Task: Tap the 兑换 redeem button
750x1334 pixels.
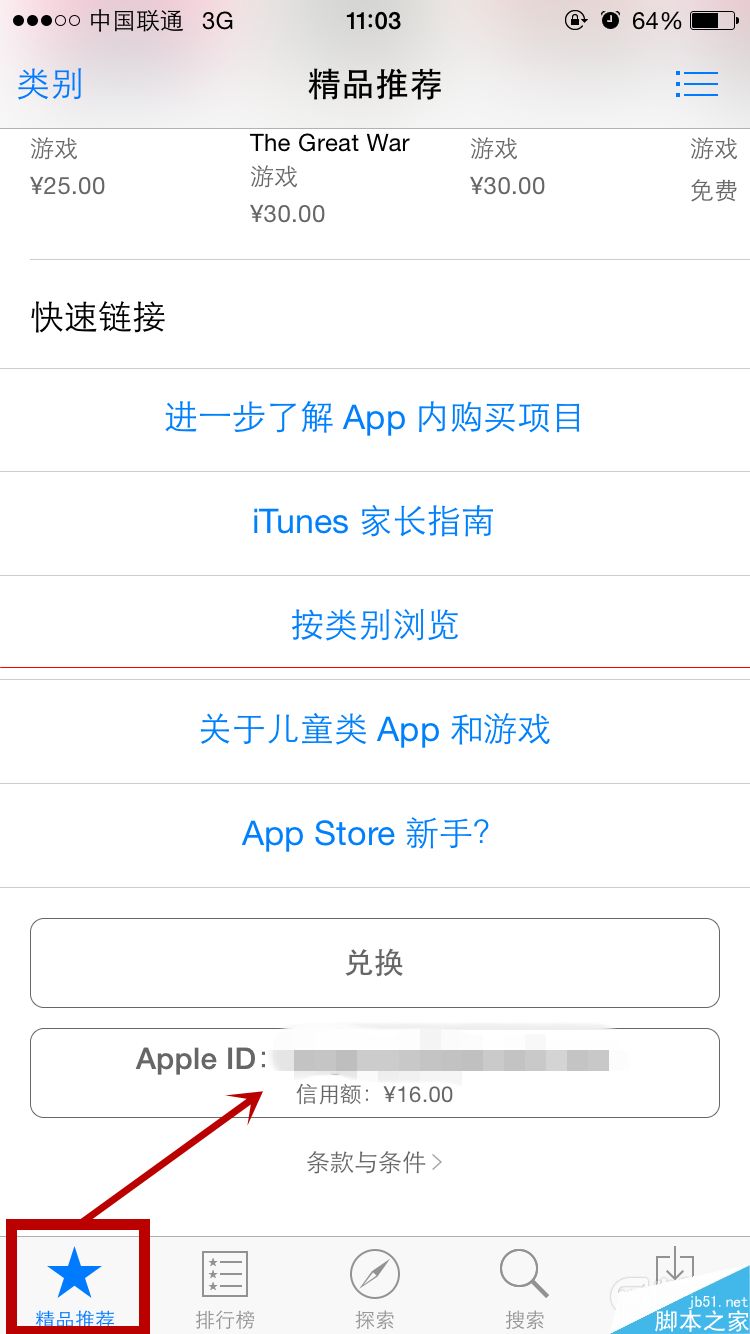Action: point(374,962)
